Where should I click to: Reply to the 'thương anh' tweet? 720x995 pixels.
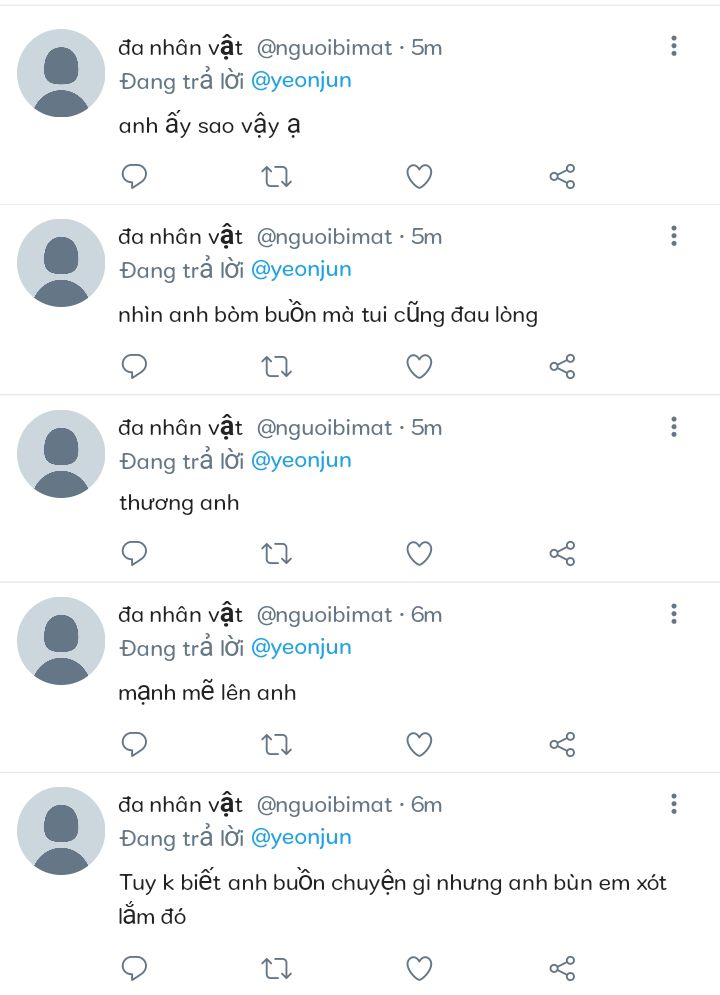(x=134, y=553)
